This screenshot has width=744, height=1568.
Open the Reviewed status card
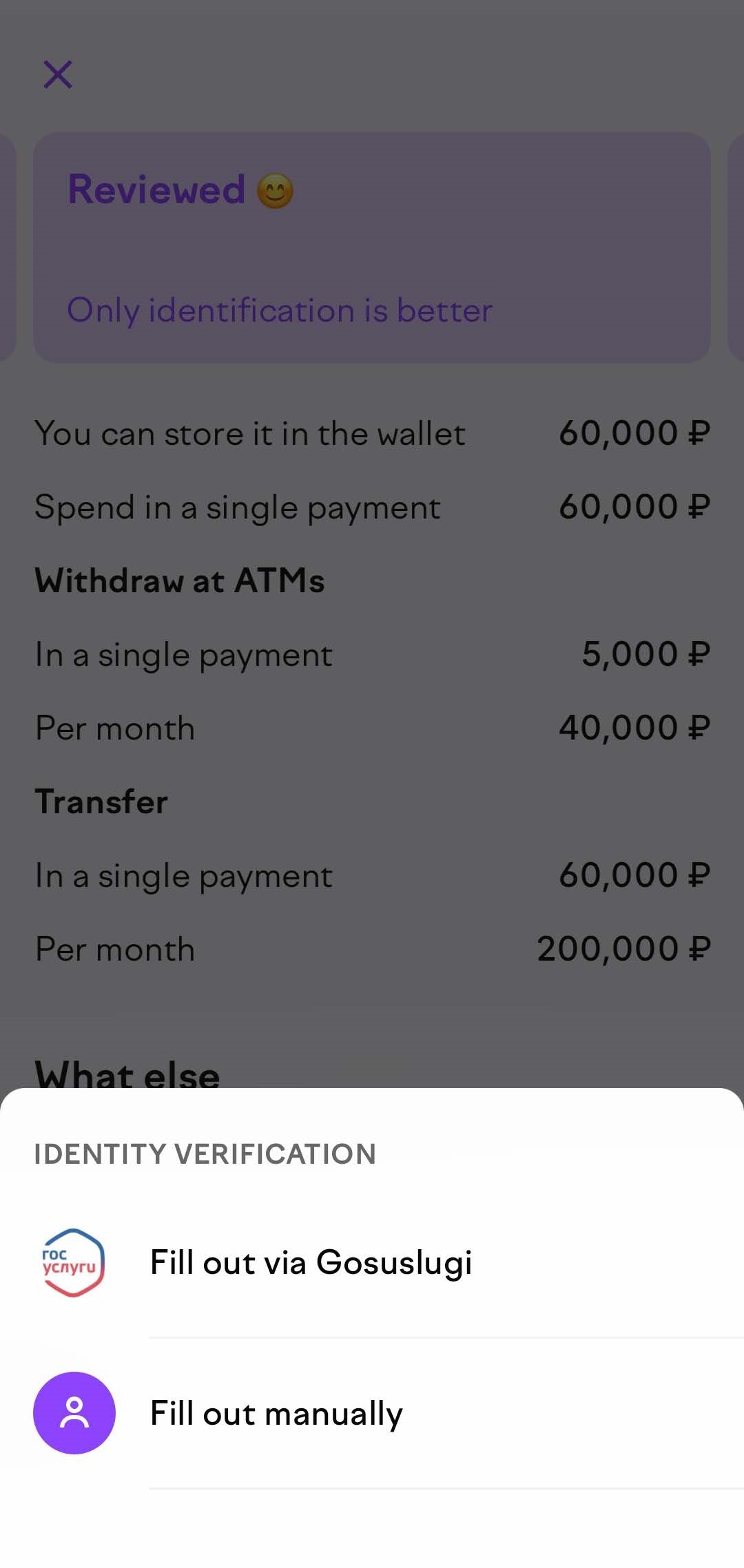tap(372, 248)
